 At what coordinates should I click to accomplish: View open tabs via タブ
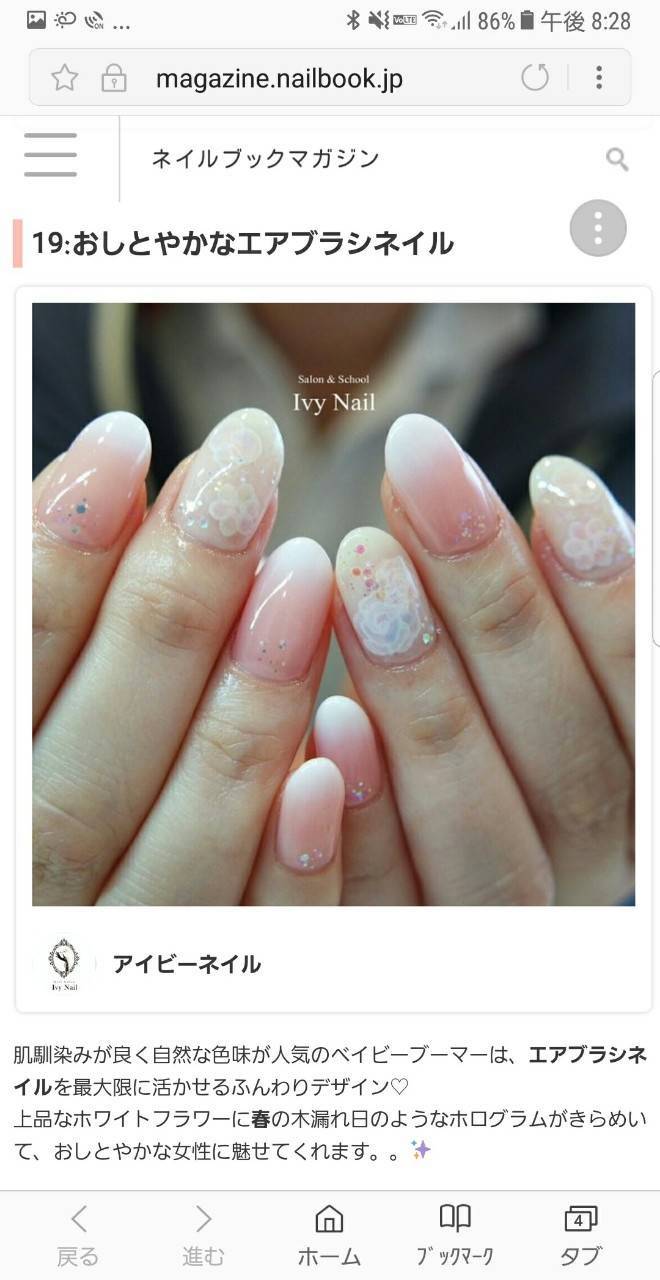pyautogui.click(x=581, y=1235)
